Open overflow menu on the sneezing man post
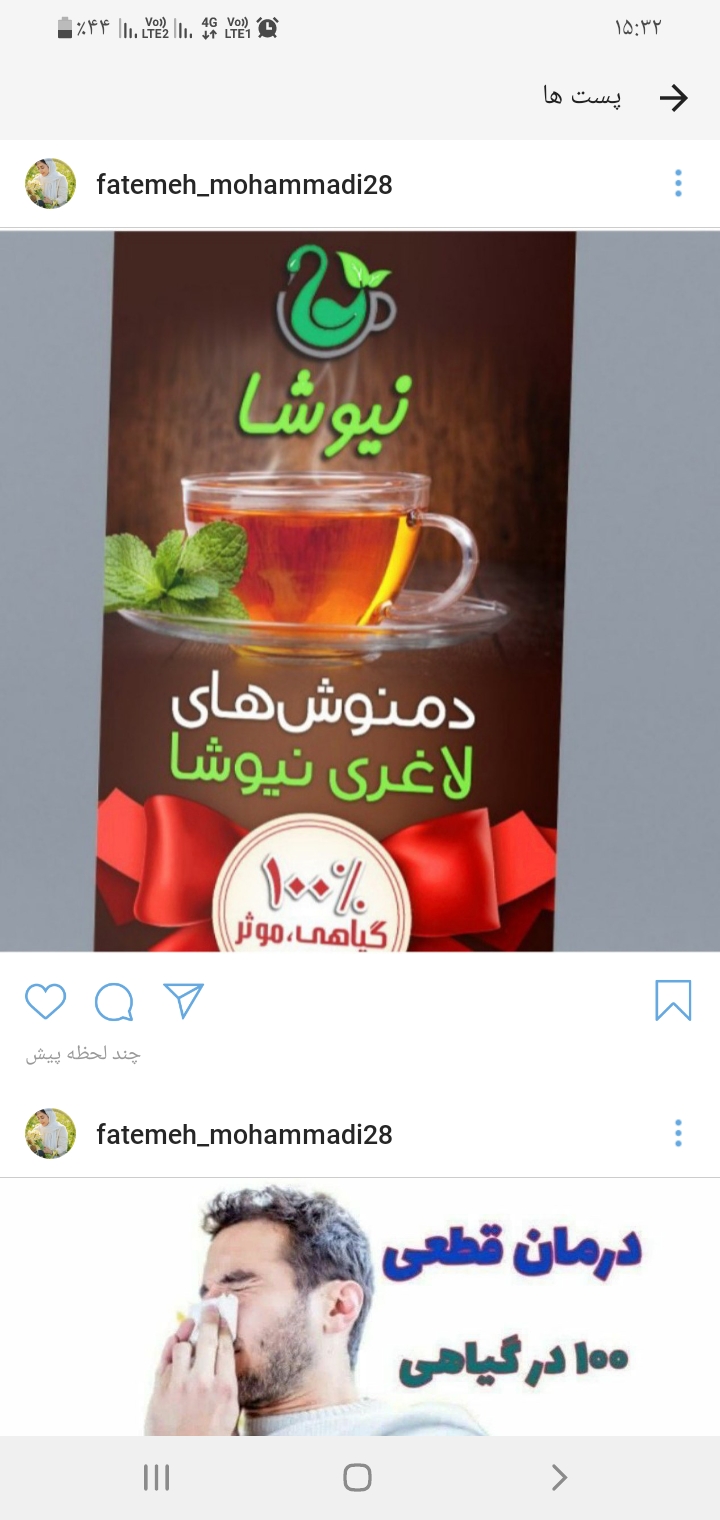 pos(678,1133)
